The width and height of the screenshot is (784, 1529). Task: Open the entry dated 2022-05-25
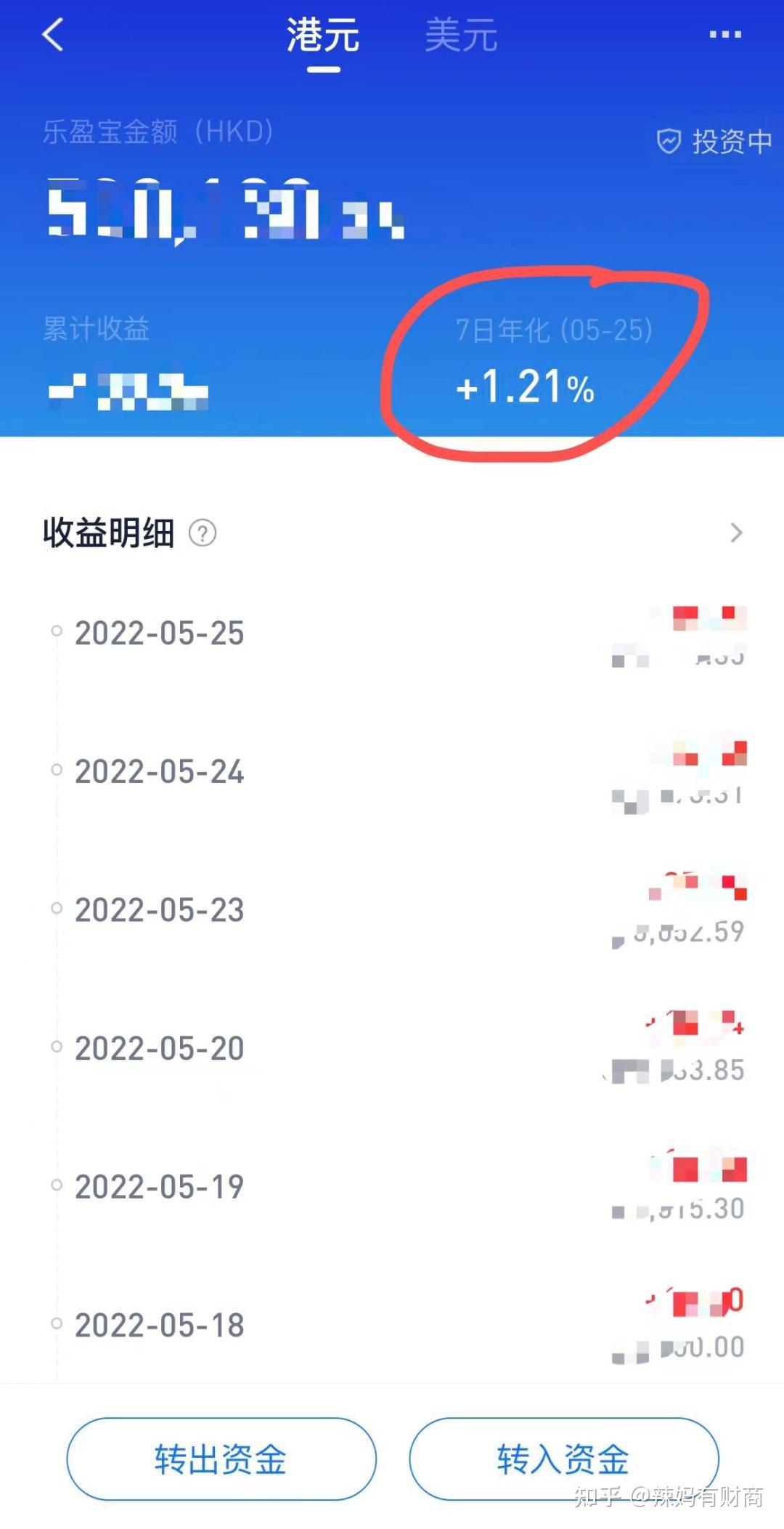click(x=158, y=633)
